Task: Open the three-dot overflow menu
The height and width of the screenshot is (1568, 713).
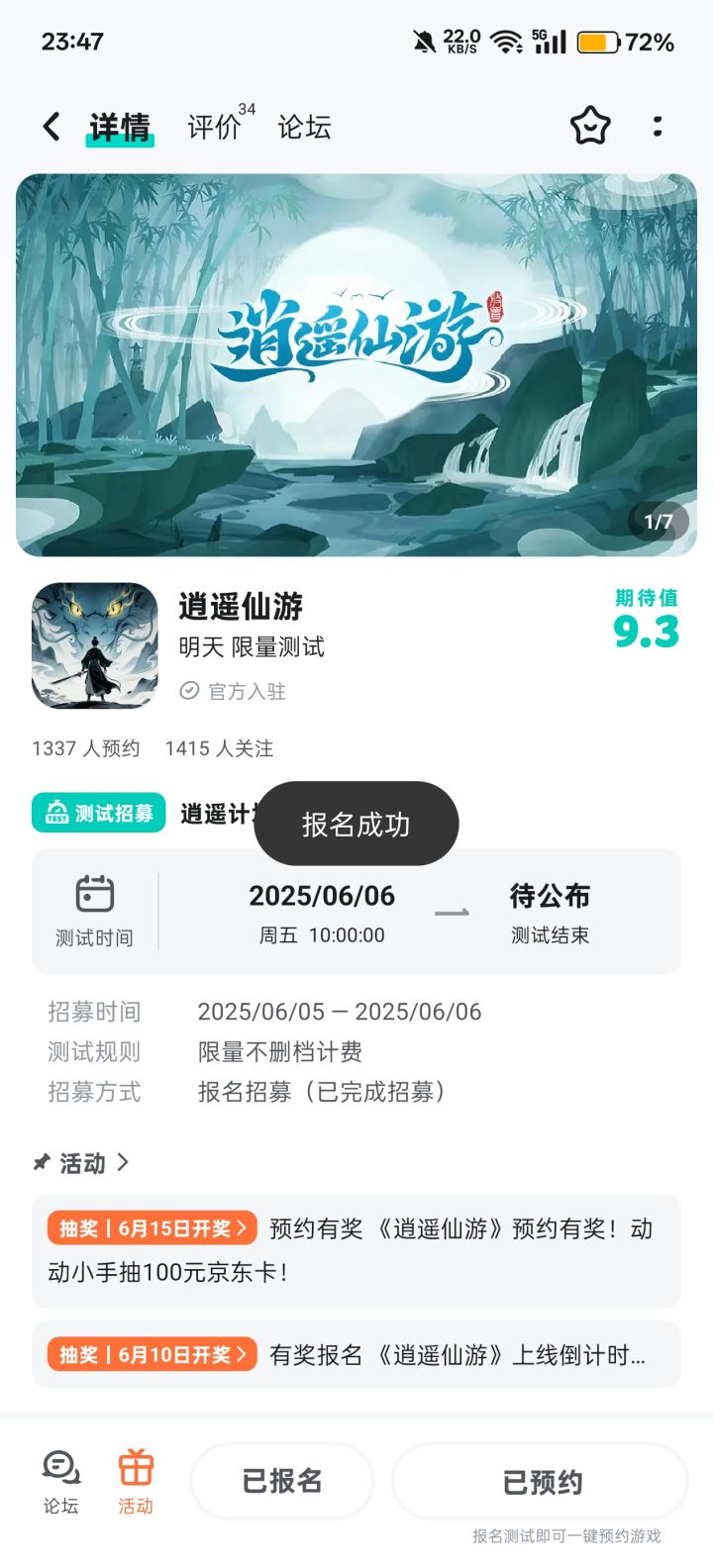Action: tap(658, 126)
